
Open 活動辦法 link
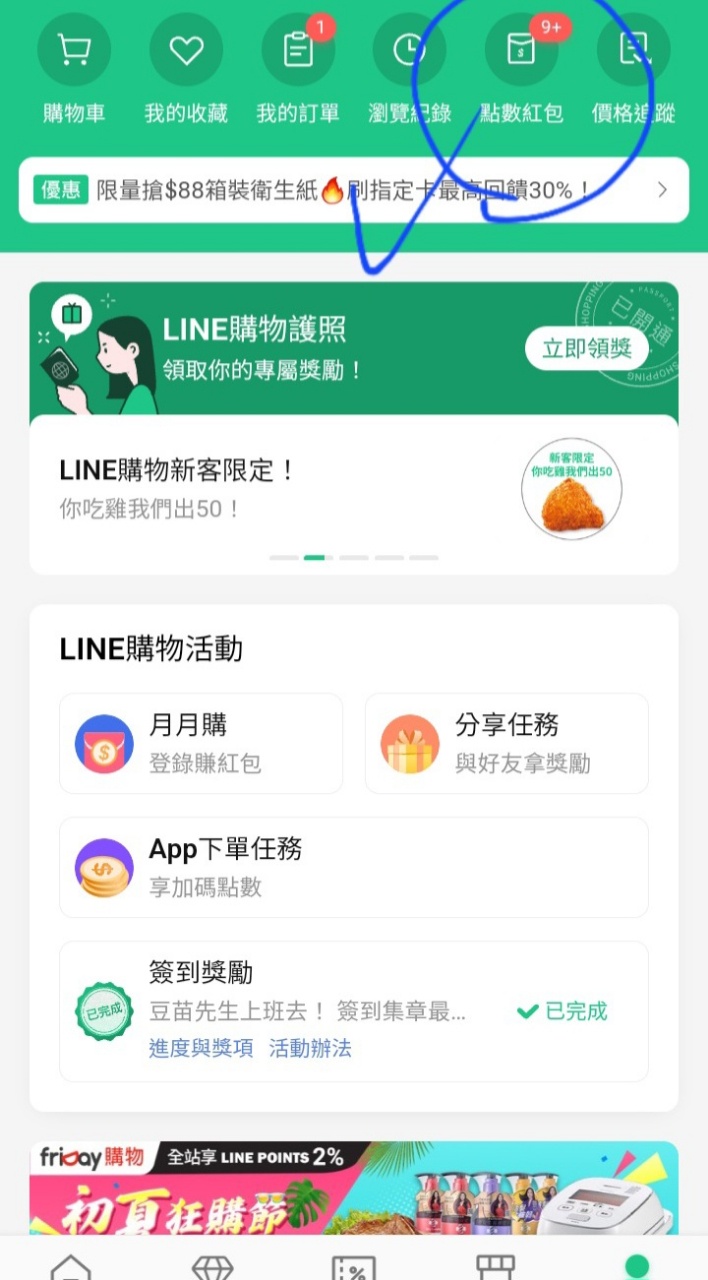tap(310, 1049)
